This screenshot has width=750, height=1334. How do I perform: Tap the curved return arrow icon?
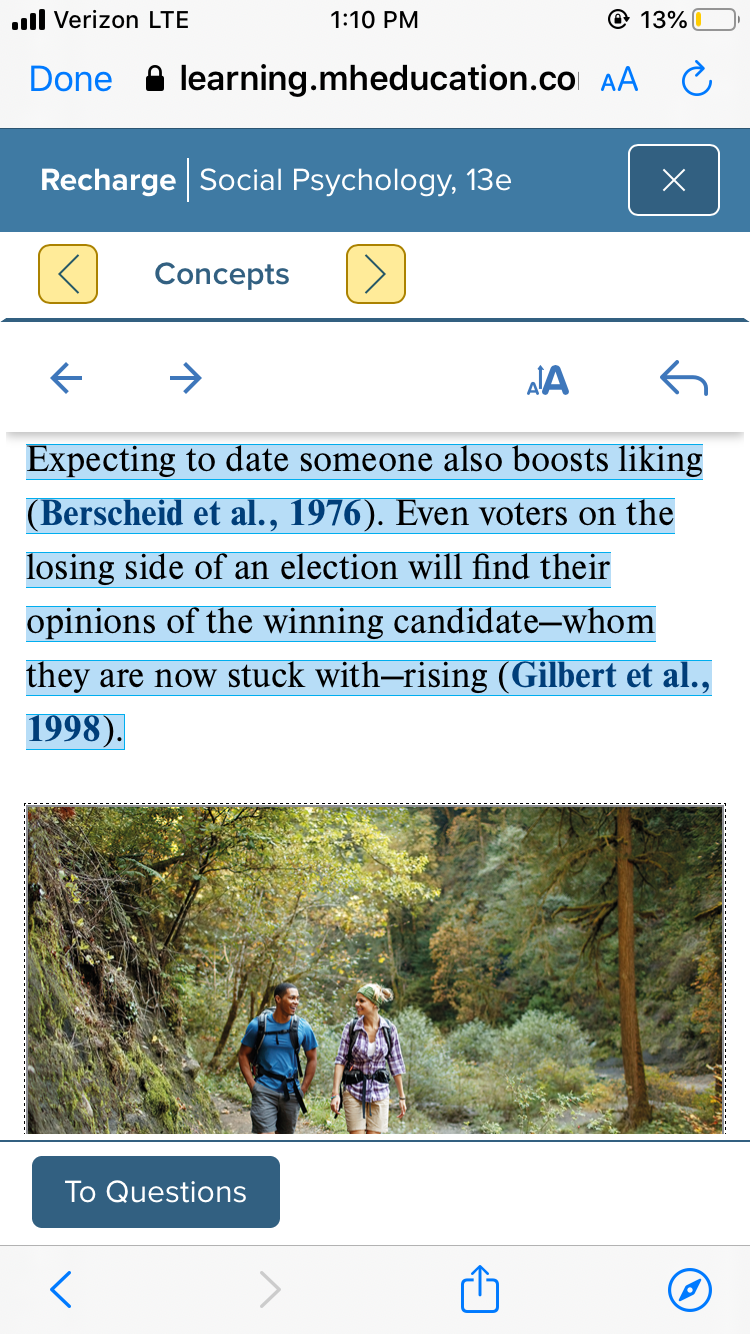point(684,378)
